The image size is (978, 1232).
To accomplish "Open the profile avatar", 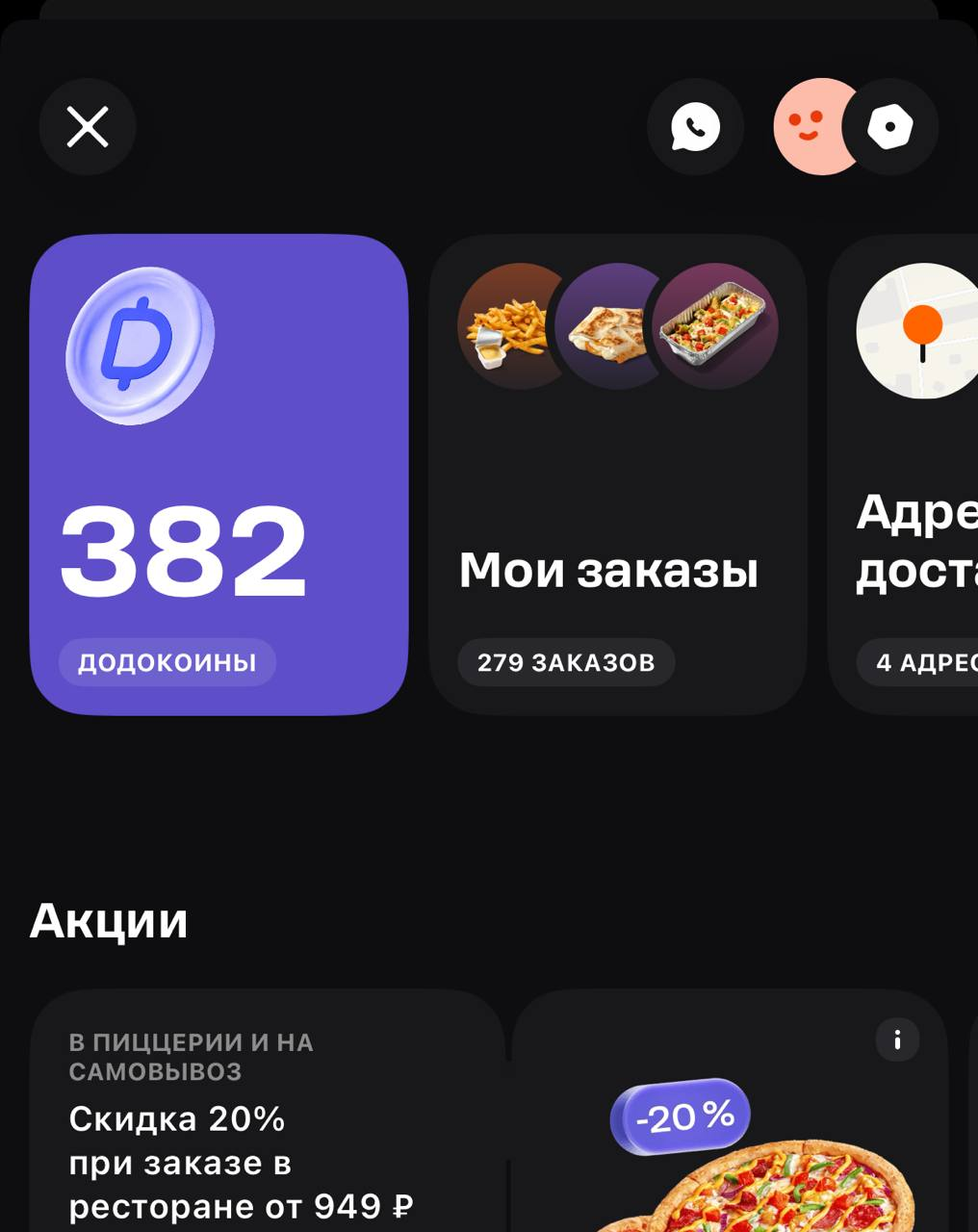I will pyautogui.click(x=811, y=126).
